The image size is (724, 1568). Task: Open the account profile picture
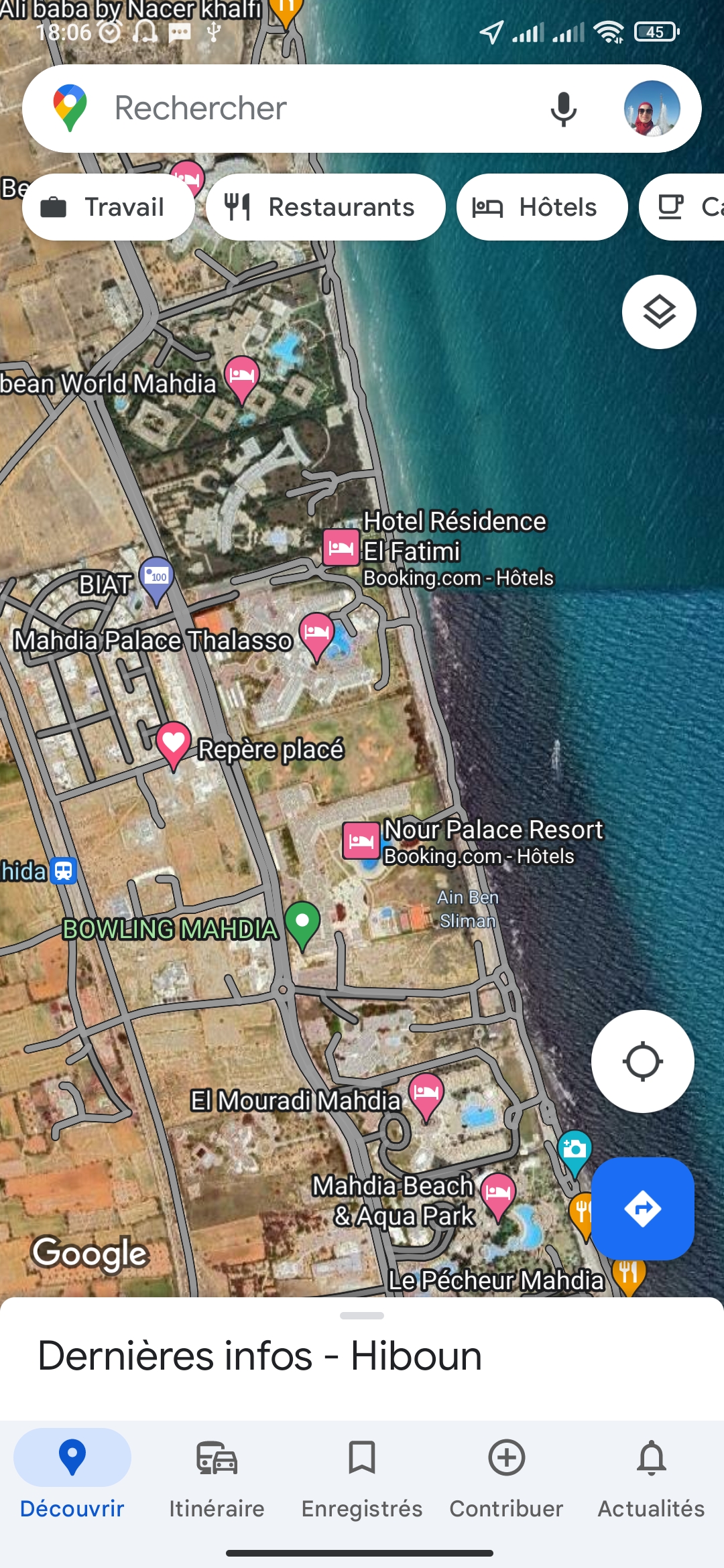(x=652, y=109)
